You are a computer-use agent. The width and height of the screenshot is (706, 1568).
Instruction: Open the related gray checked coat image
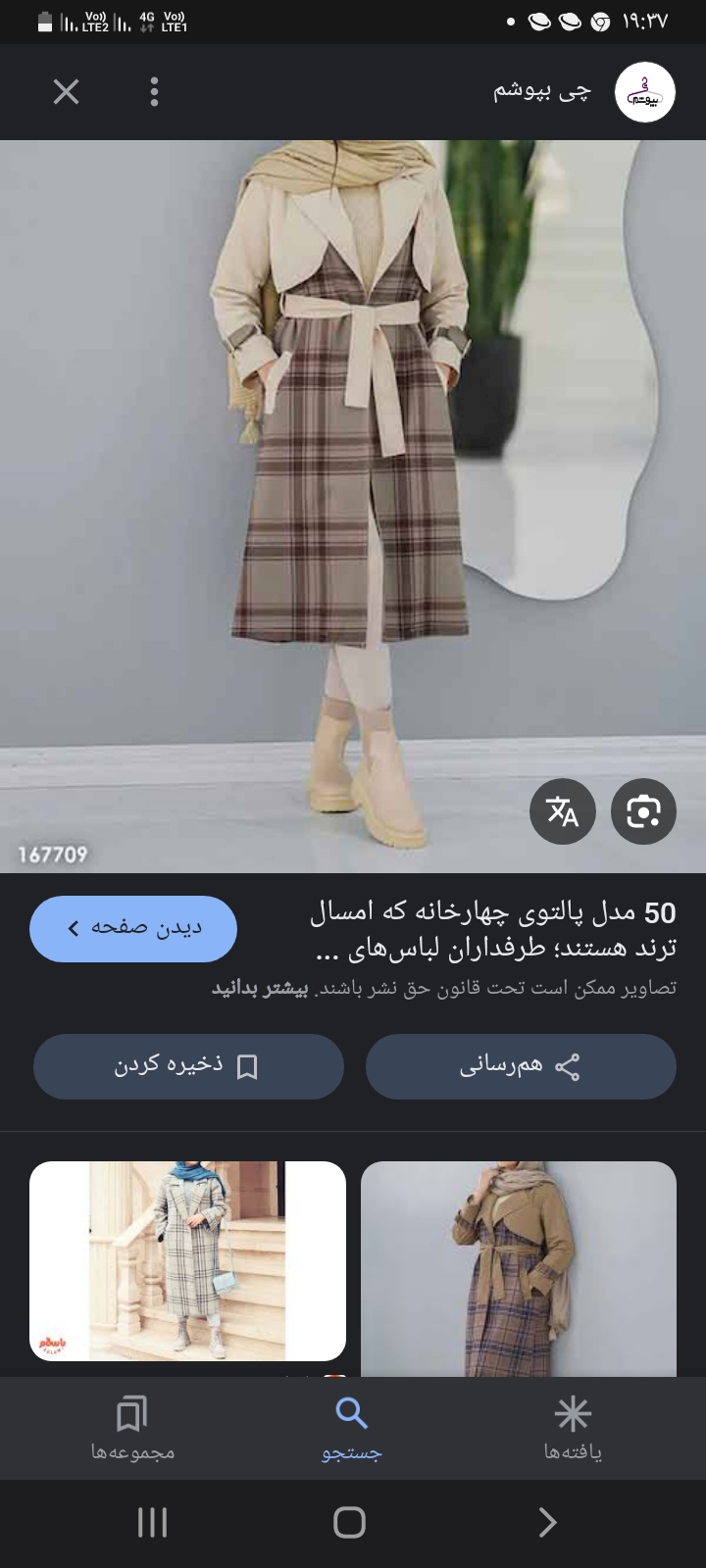point(187,1260)
